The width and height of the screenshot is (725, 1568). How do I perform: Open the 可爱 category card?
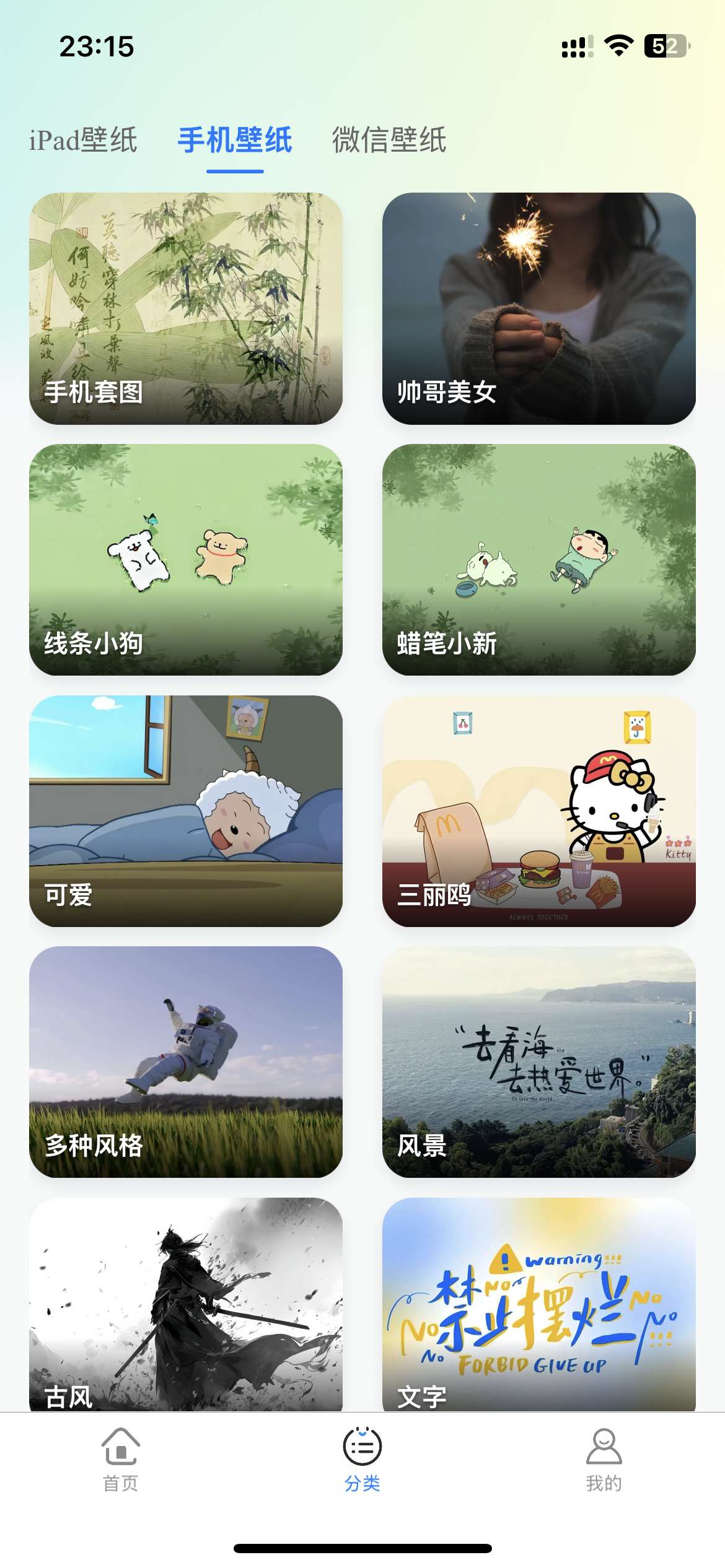coord(186,811)
